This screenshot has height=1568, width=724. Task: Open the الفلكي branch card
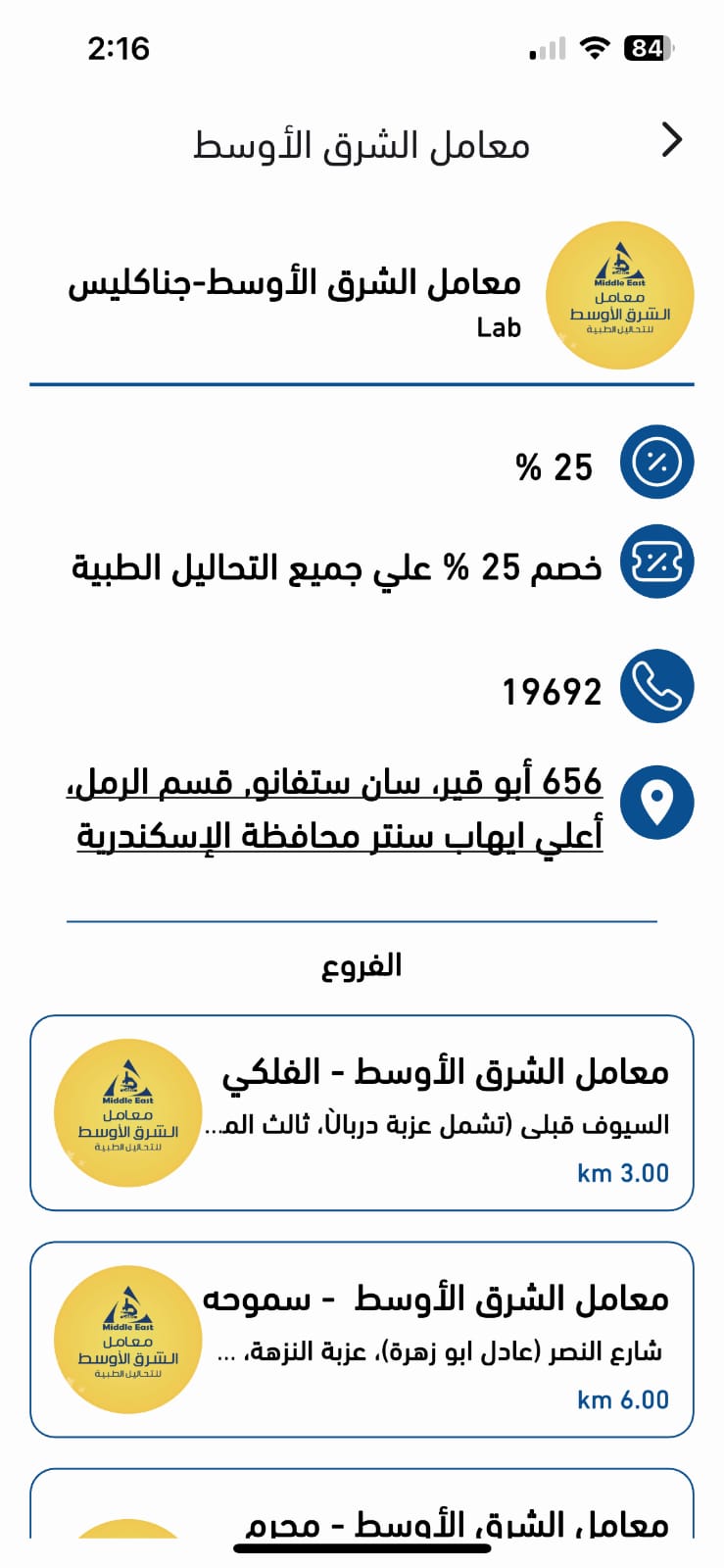(x=362, y=1112)
